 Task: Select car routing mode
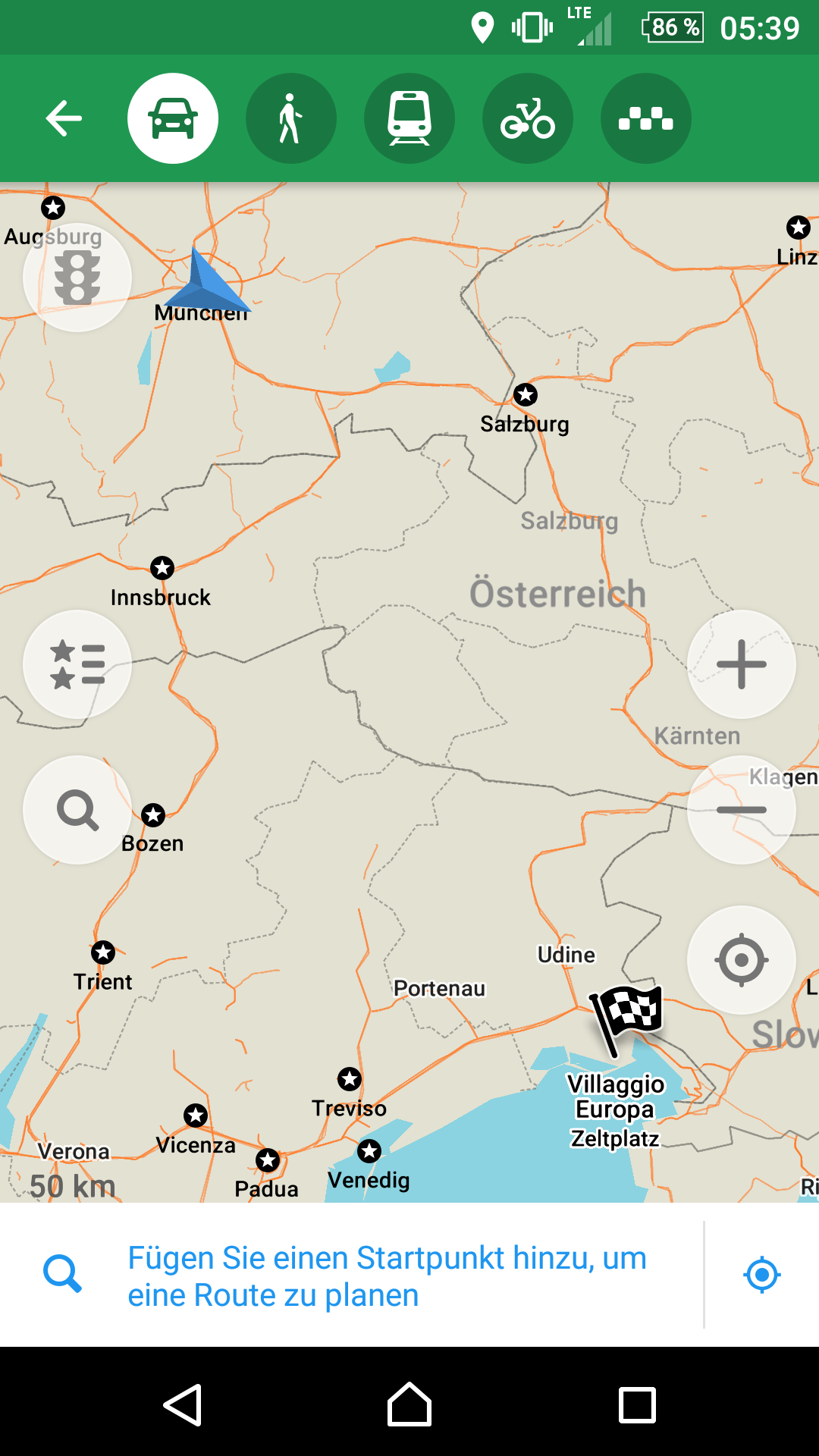[x=173, y=118]
